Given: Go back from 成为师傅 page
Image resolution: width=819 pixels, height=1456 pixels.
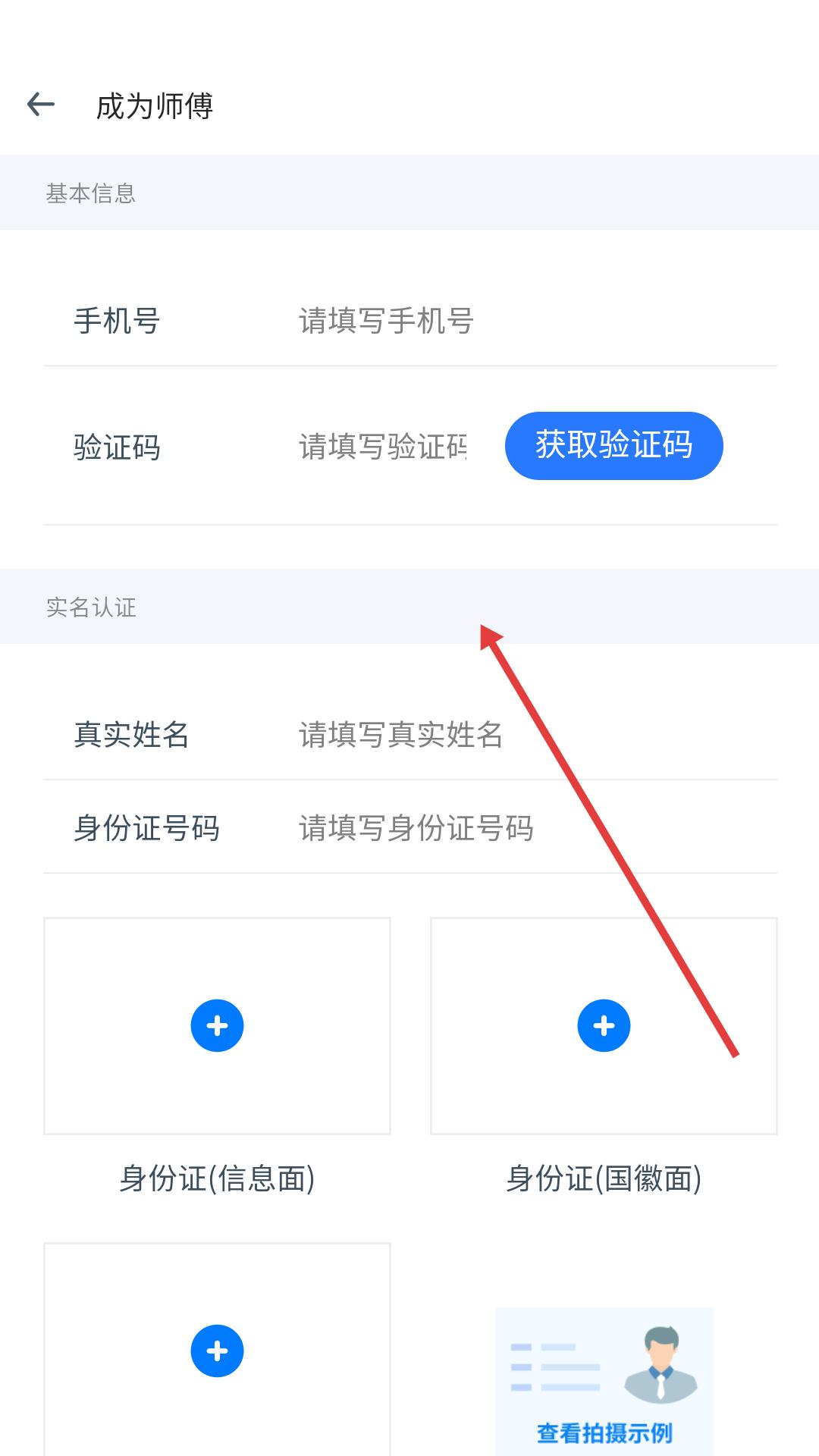Looking at the screenshot, I should click(41, 105).
